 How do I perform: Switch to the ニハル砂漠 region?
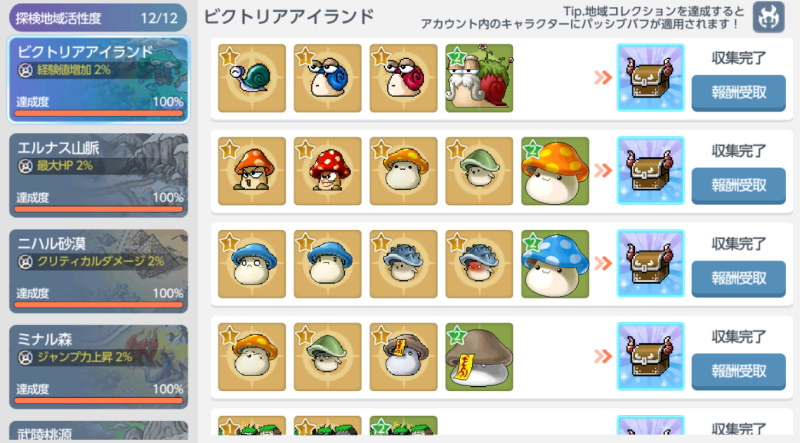click(x=98, y=271)
